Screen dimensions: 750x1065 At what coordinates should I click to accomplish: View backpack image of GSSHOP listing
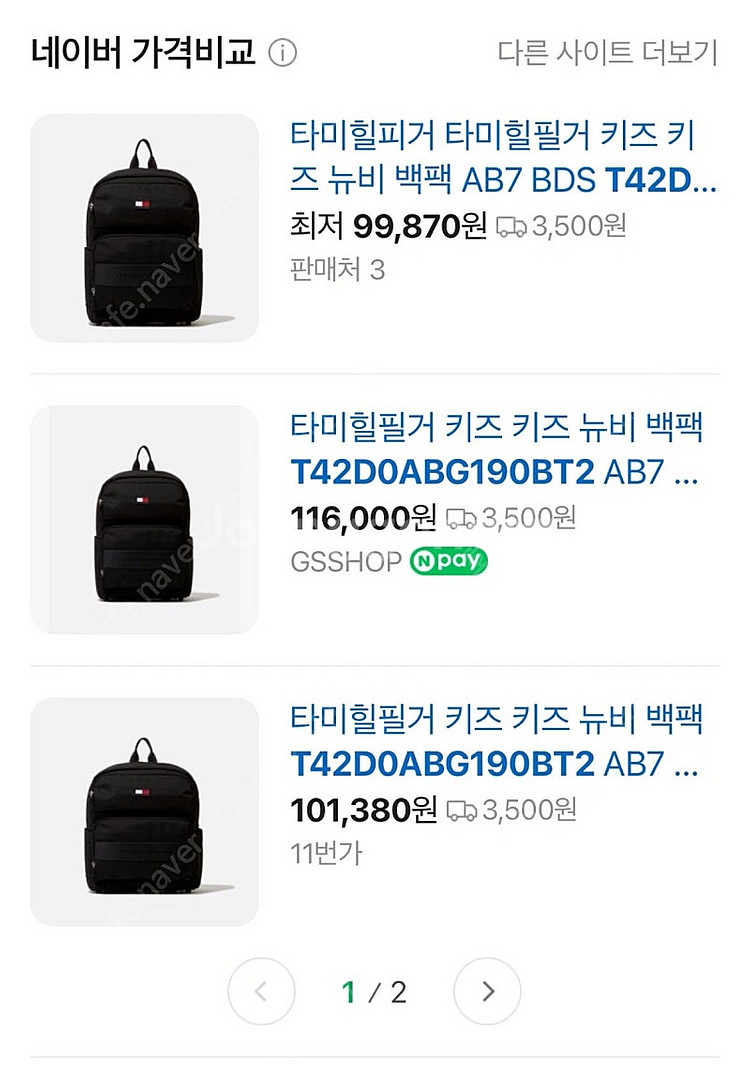click(x=145, y=520)
